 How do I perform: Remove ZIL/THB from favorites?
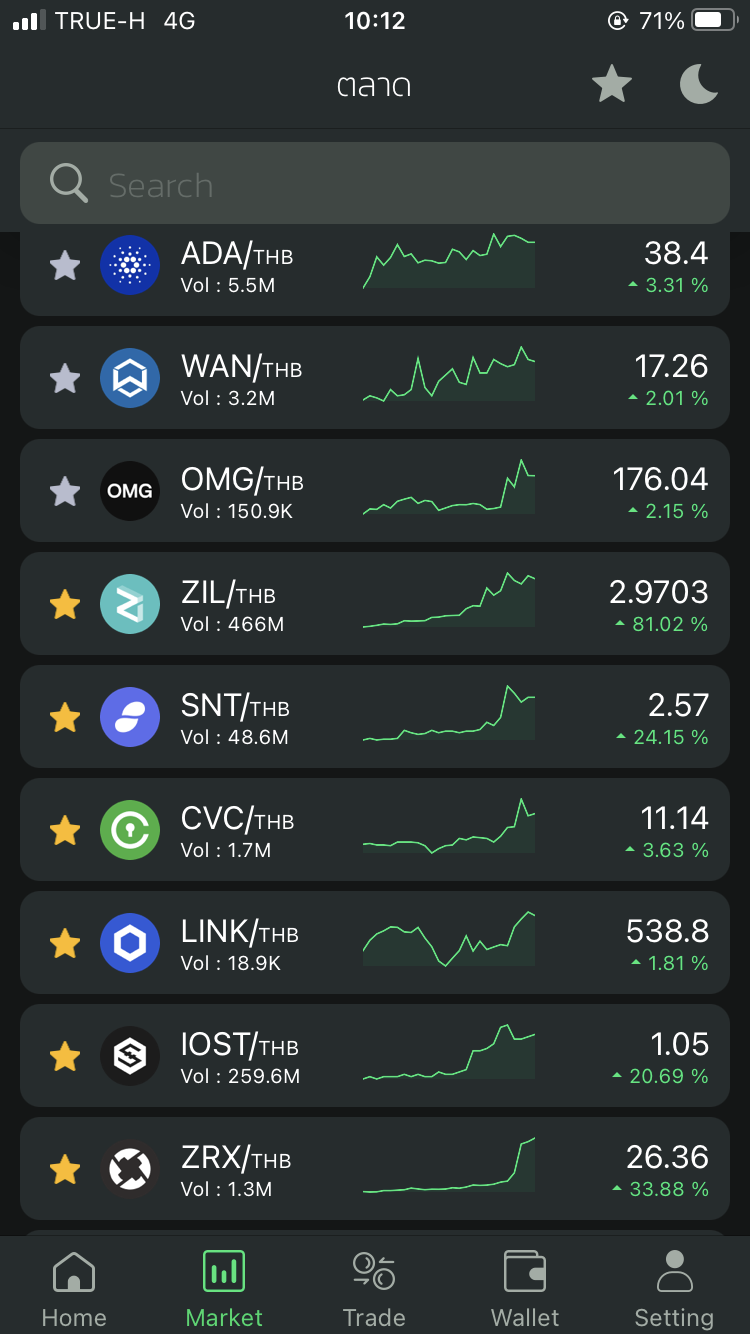point(65,604)
